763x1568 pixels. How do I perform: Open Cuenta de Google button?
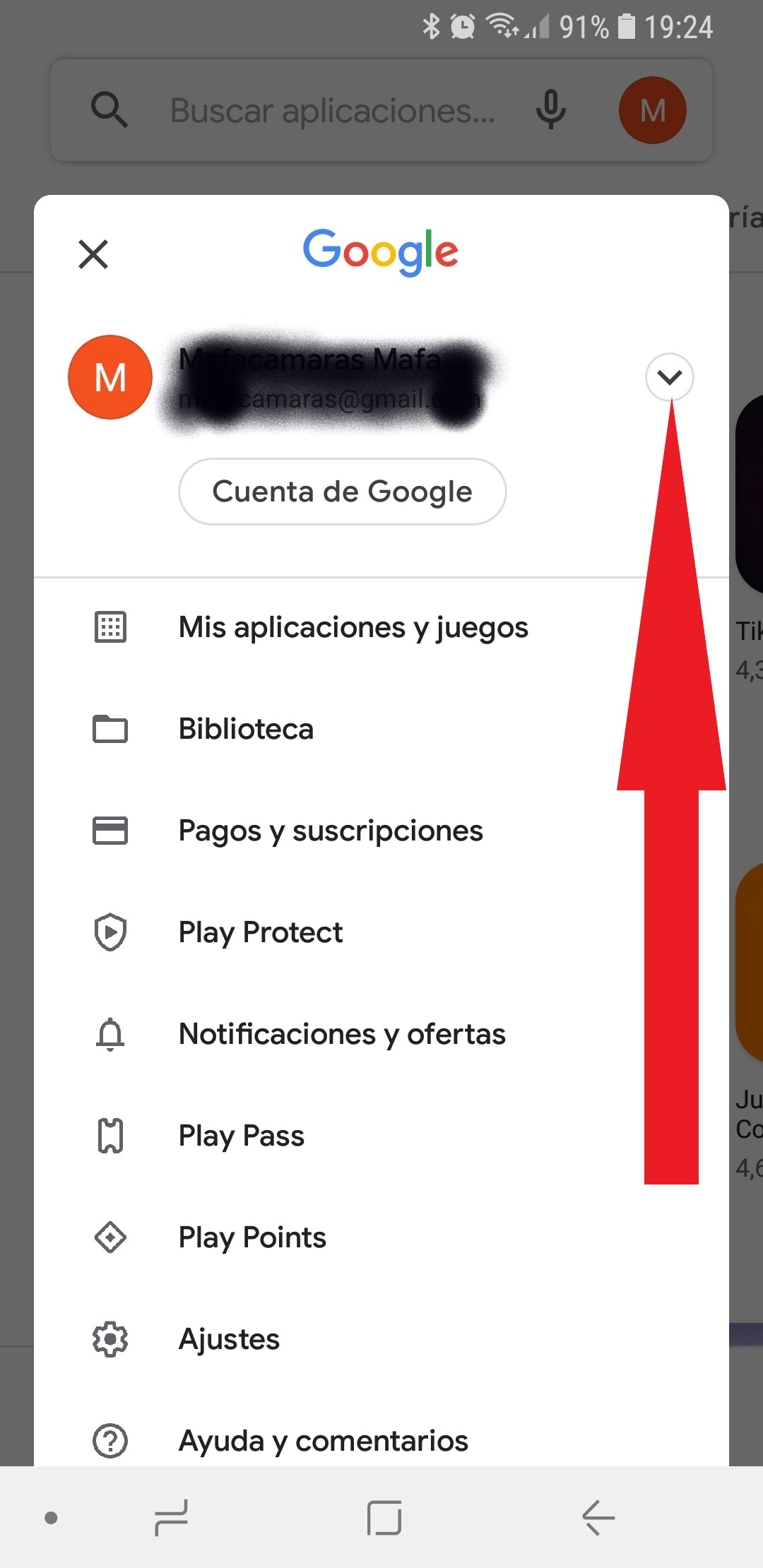click(342, 492)
